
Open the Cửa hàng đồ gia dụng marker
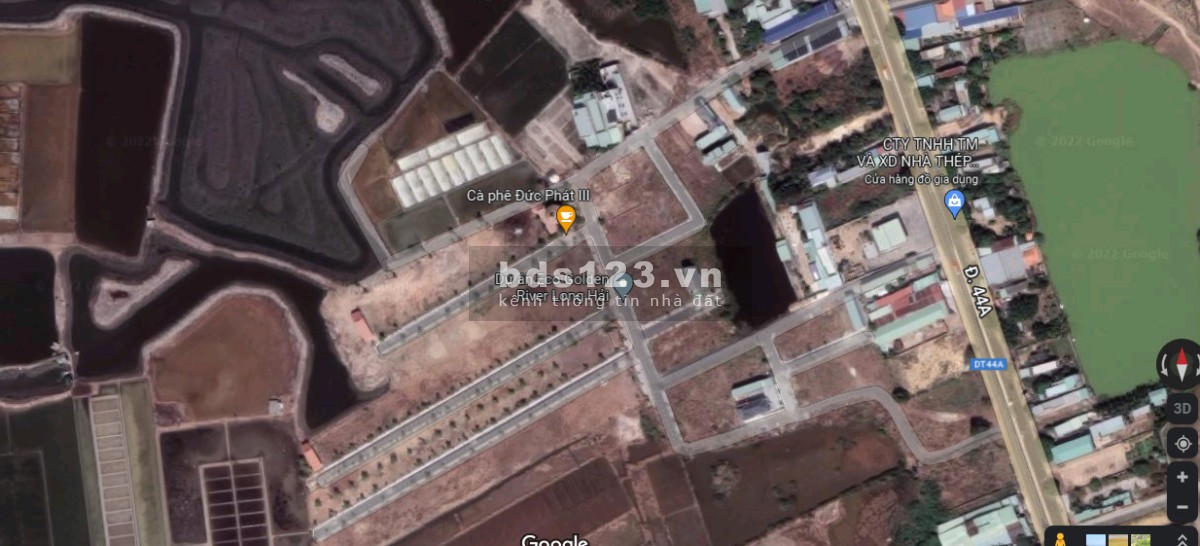point(954,203)
